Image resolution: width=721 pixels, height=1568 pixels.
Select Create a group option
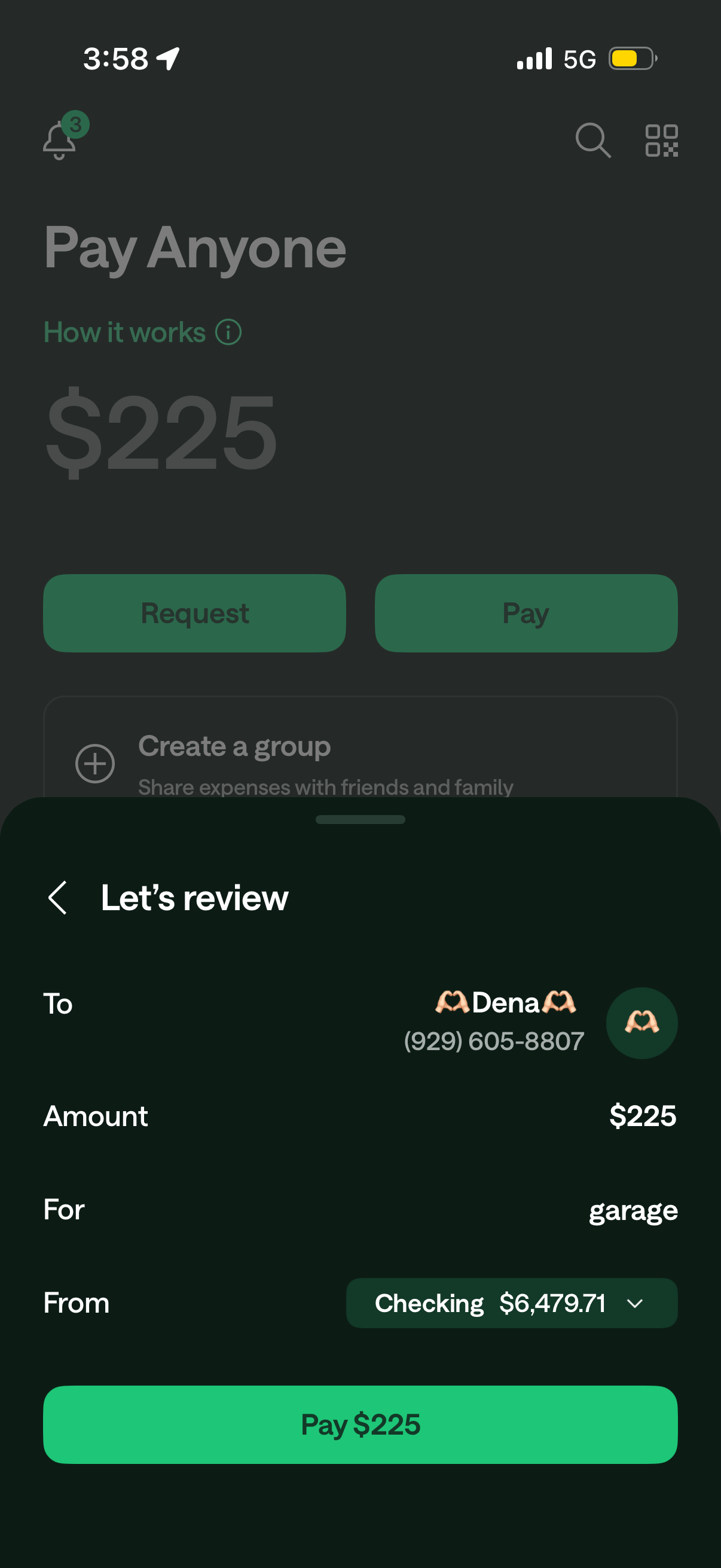pyautogui.click(x=234, y=746)
